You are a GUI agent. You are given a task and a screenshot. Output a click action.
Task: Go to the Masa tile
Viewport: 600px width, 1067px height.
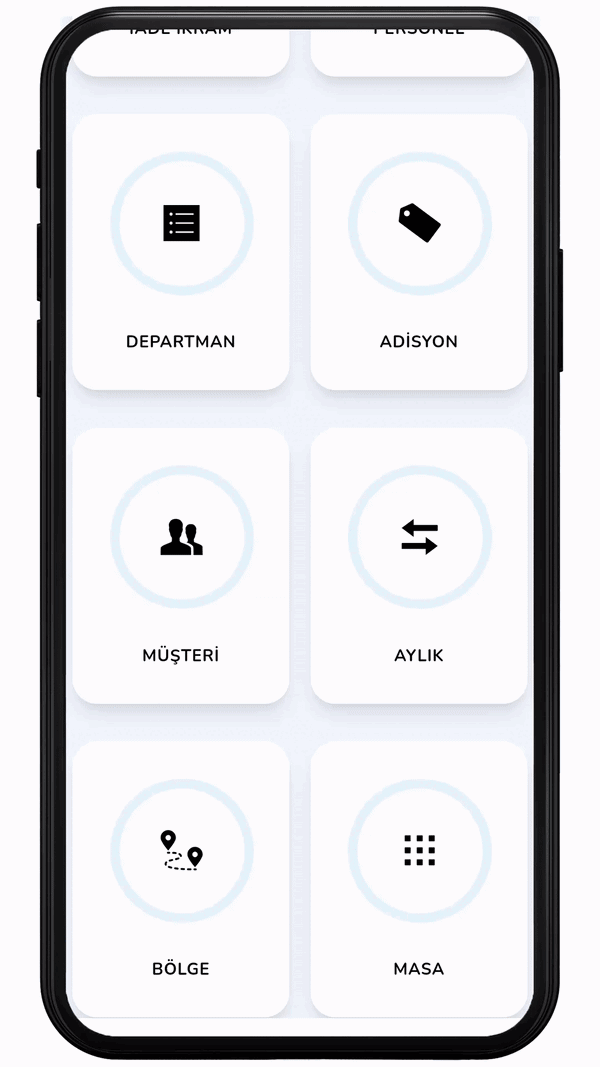coord(419,879)
